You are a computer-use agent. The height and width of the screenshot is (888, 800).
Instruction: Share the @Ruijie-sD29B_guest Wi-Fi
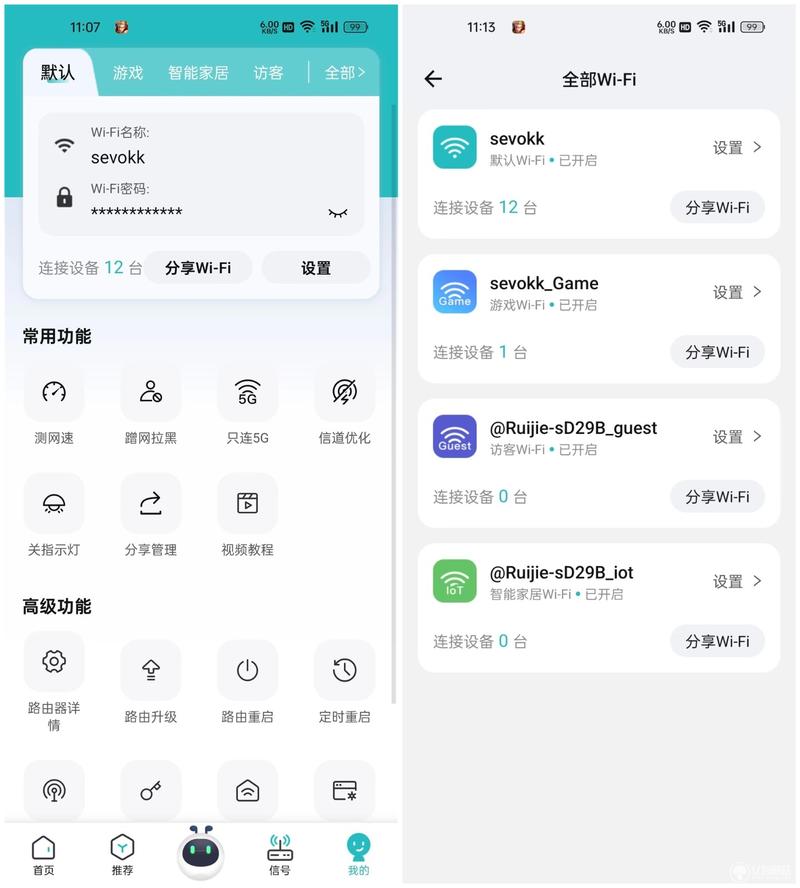717,497
